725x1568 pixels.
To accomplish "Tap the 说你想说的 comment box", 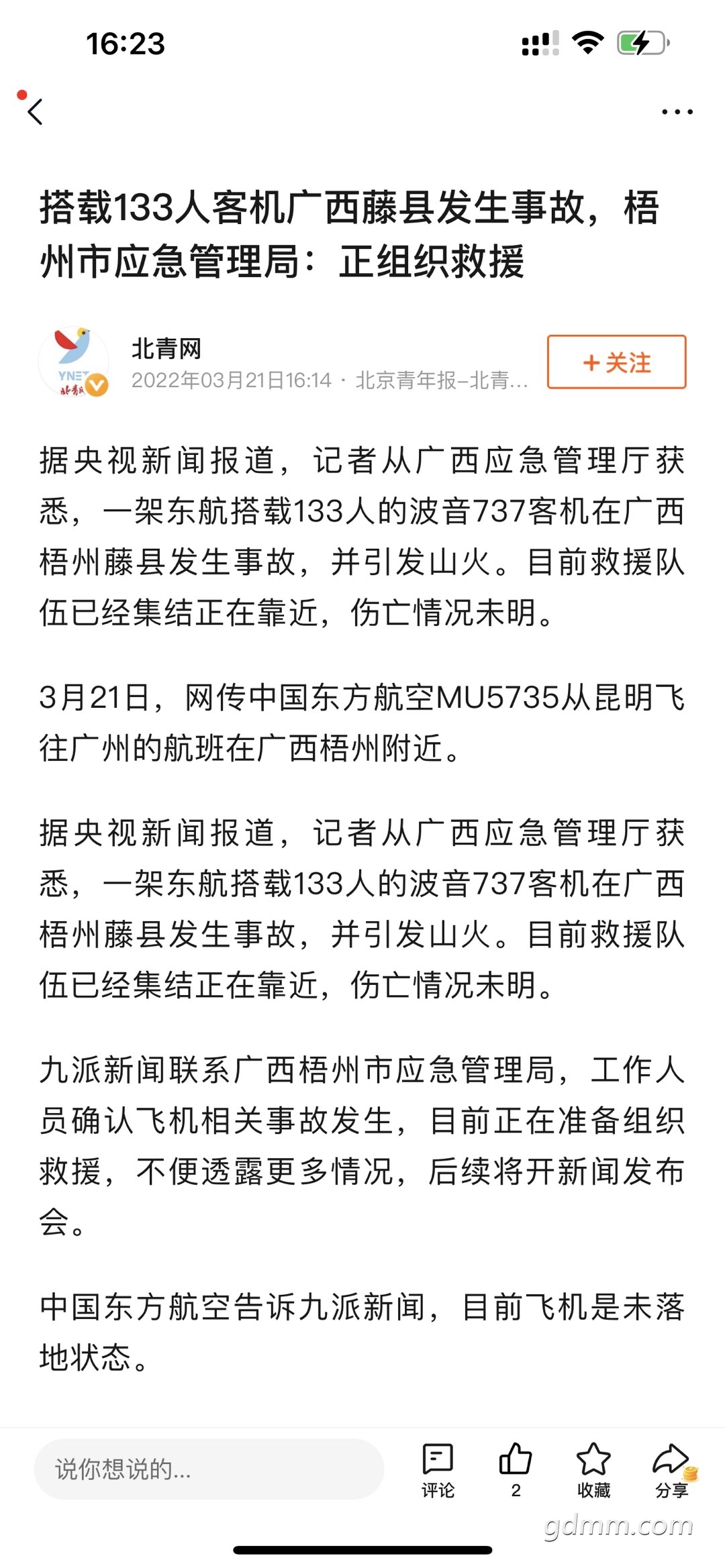I will pyautogui.click(x=209, y=1469).
